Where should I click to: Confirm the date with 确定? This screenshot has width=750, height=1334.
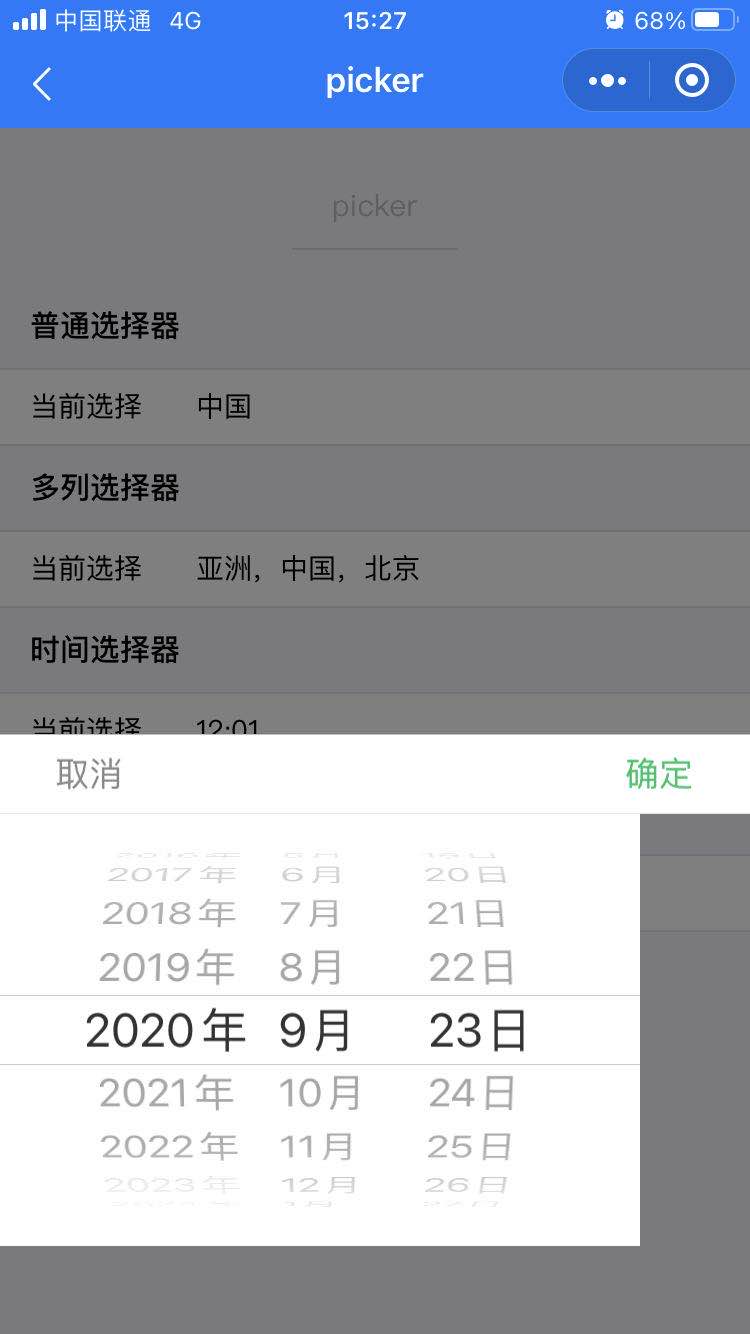pos(659,774)
